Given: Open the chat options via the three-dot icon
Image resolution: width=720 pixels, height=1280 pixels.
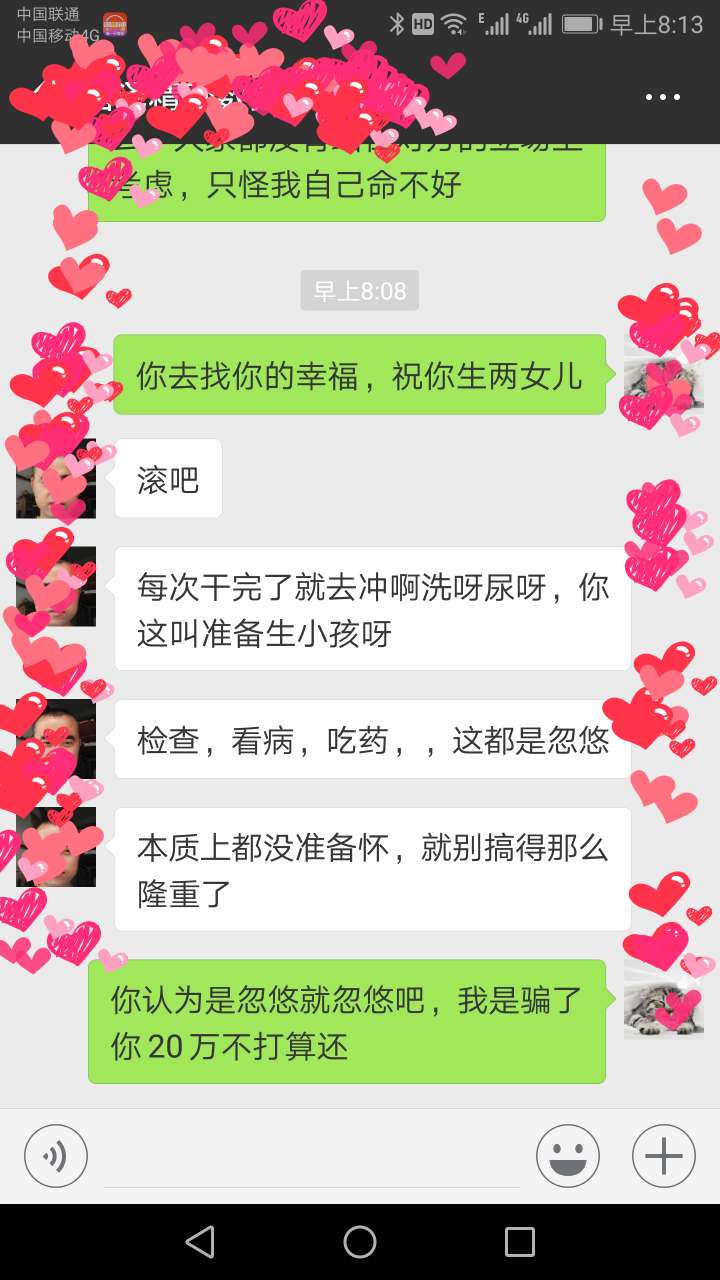Looking at the screenshot, I should 663,96.
